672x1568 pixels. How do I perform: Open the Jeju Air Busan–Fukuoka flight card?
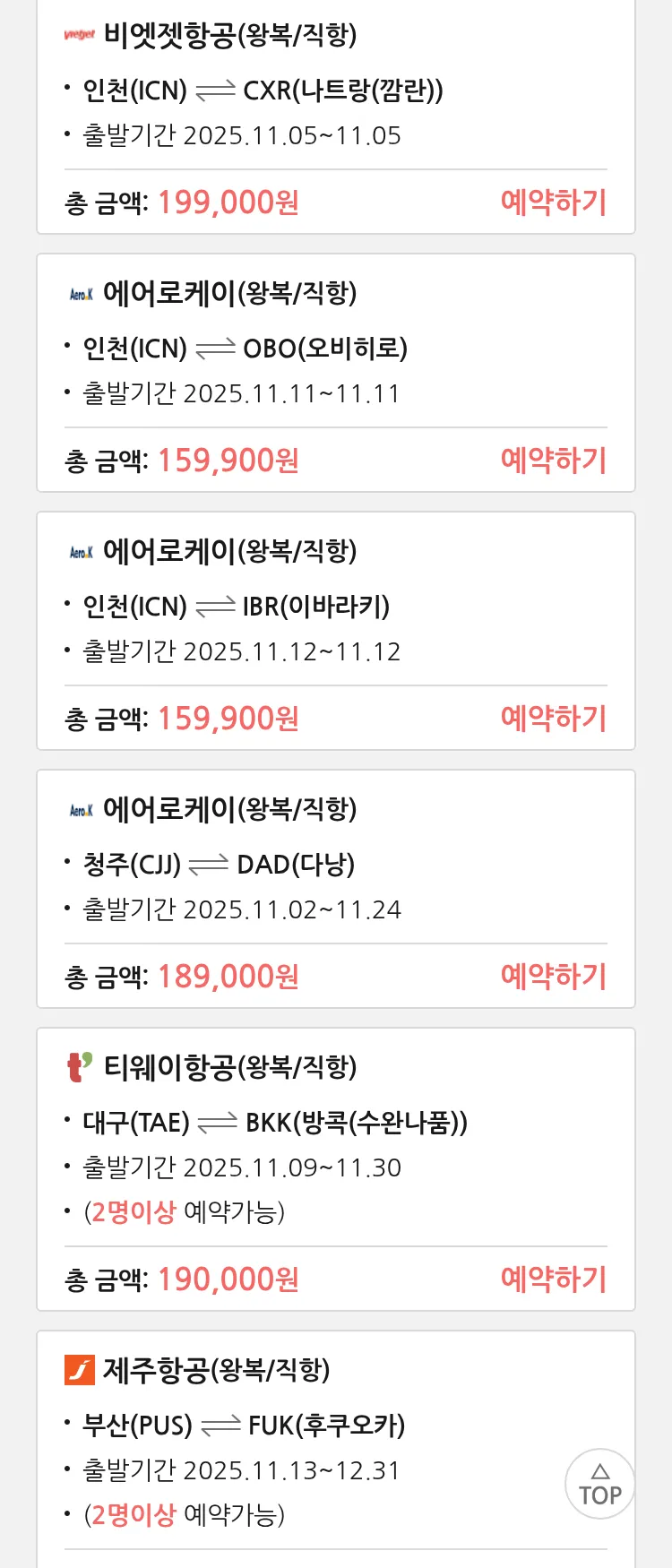[269, 1425]
